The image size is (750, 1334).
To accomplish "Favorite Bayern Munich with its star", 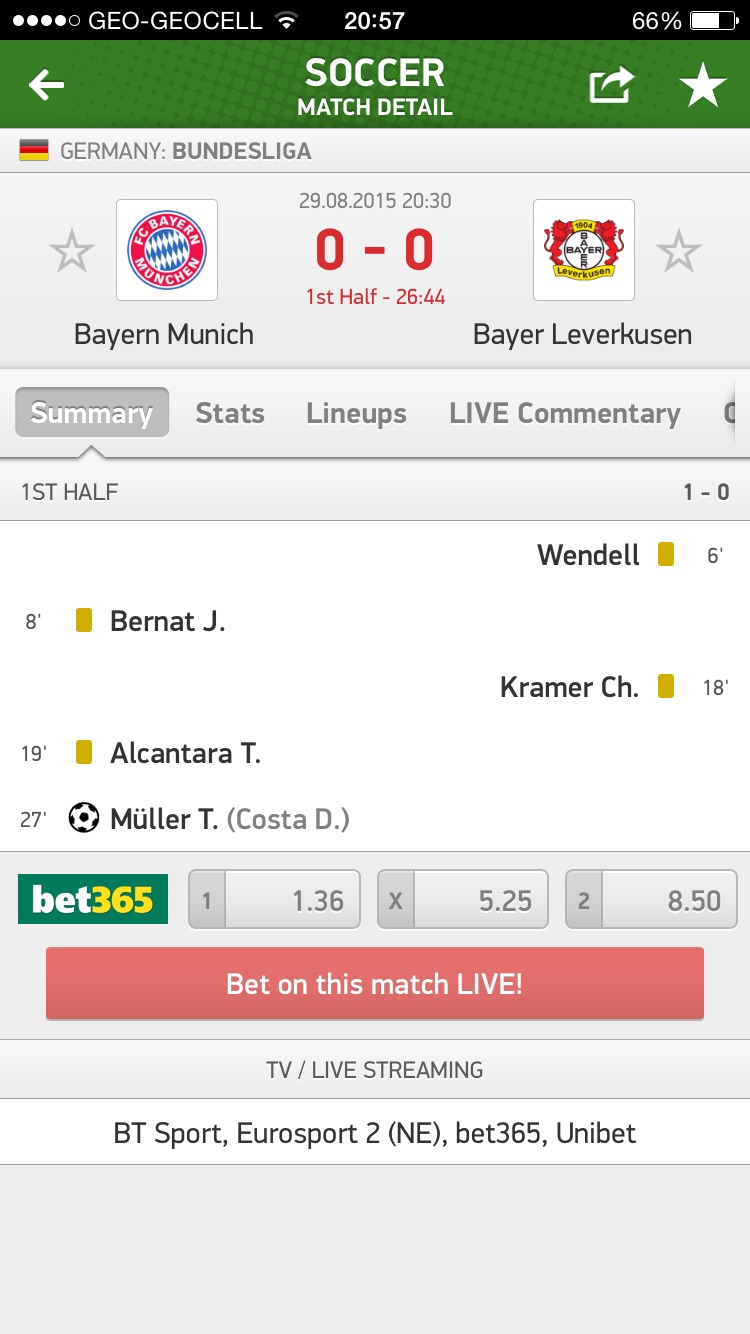I will coord(72,251).
